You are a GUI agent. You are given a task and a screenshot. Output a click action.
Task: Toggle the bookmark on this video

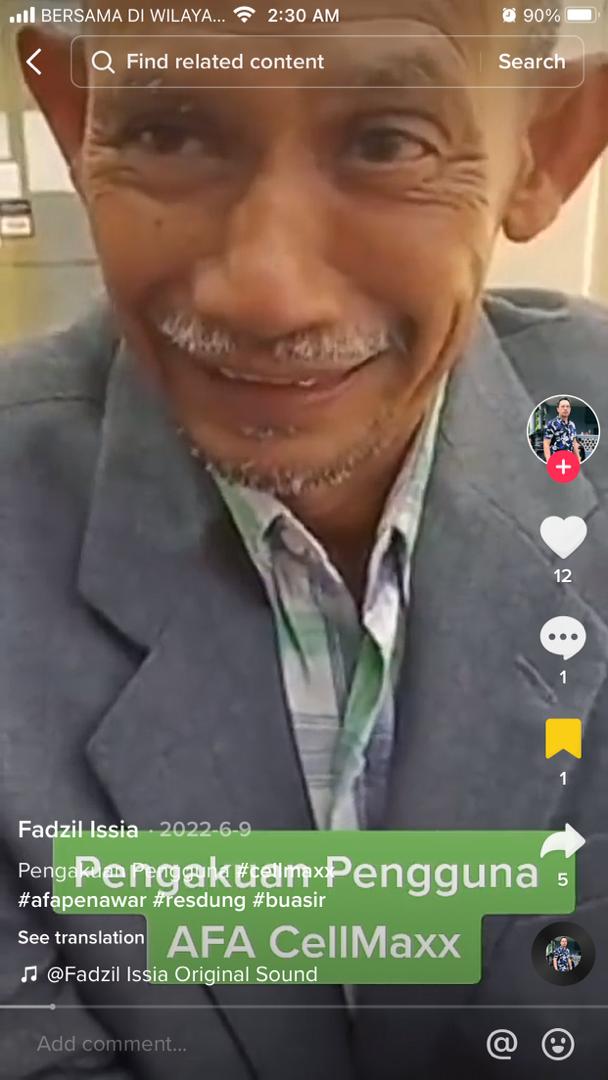point(563,739)
